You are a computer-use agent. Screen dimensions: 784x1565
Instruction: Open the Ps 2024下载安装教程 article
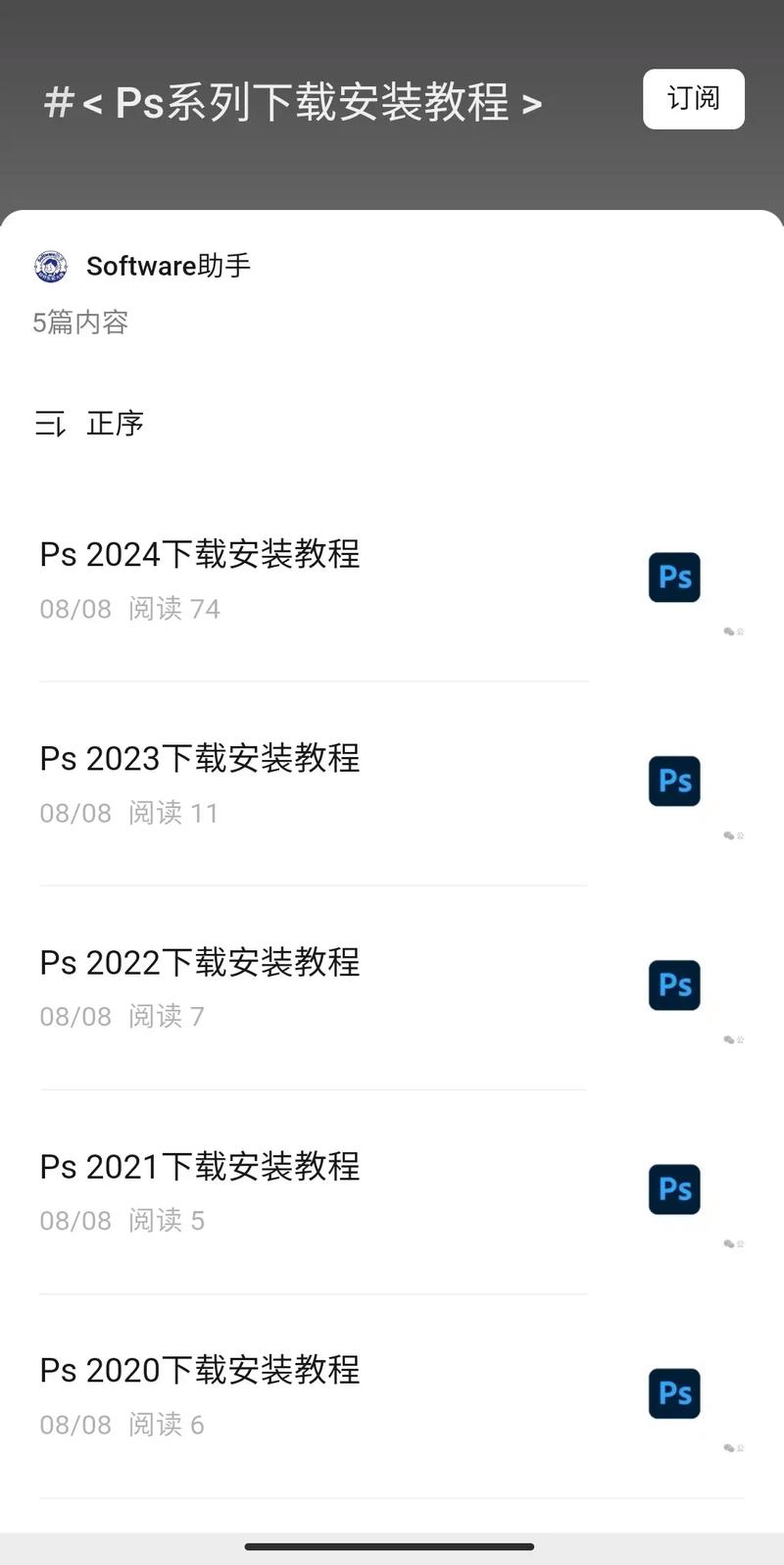point(200,554)
